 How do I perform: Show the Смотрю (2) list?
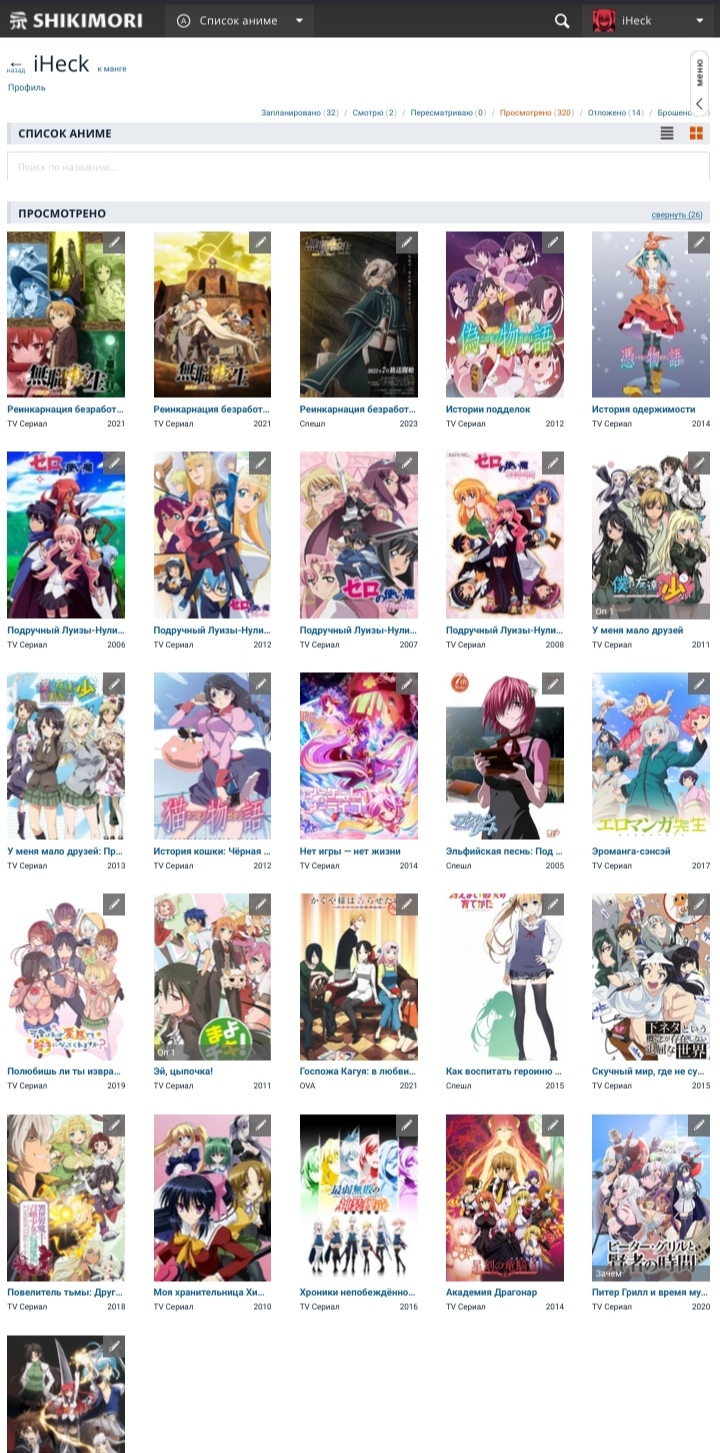point(375,113)
